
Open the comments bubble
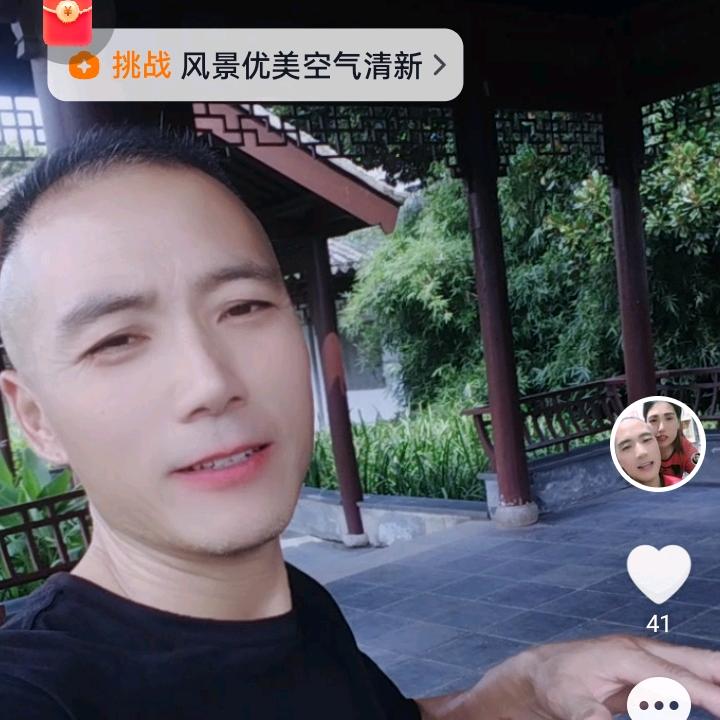658,702
